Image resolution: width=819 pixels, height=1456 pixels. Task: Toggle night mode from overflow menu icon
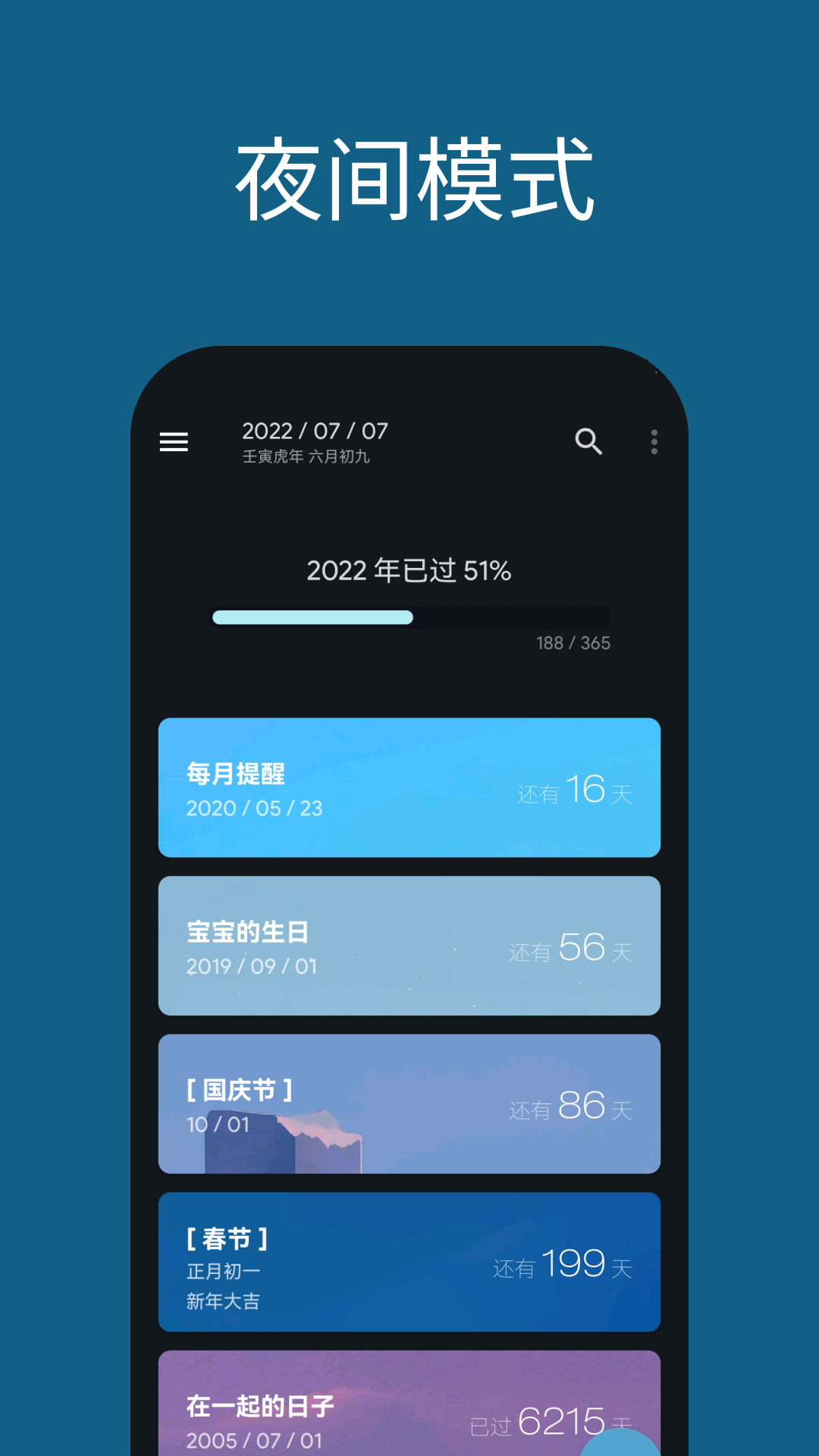pyautogui.click(x=654, y=443)
